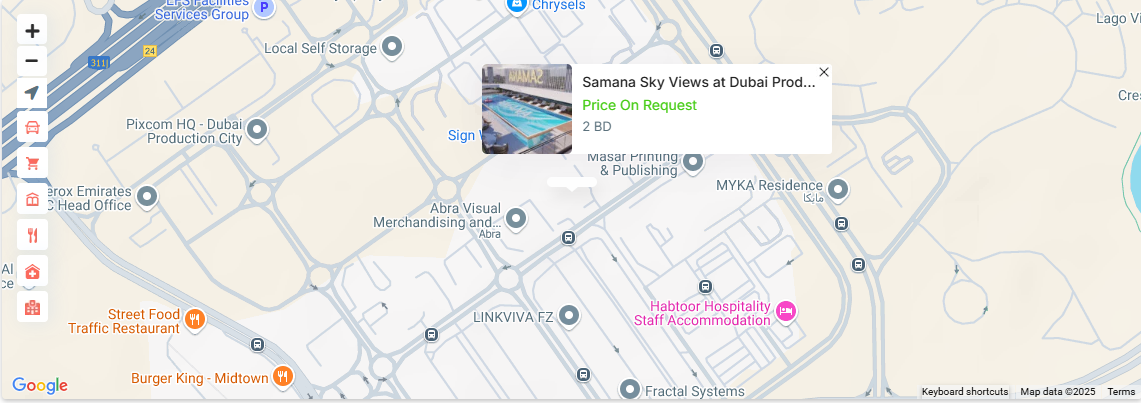Zoom out of the map
This screenshot has height=403, width=1141.
tap(32, 62)
